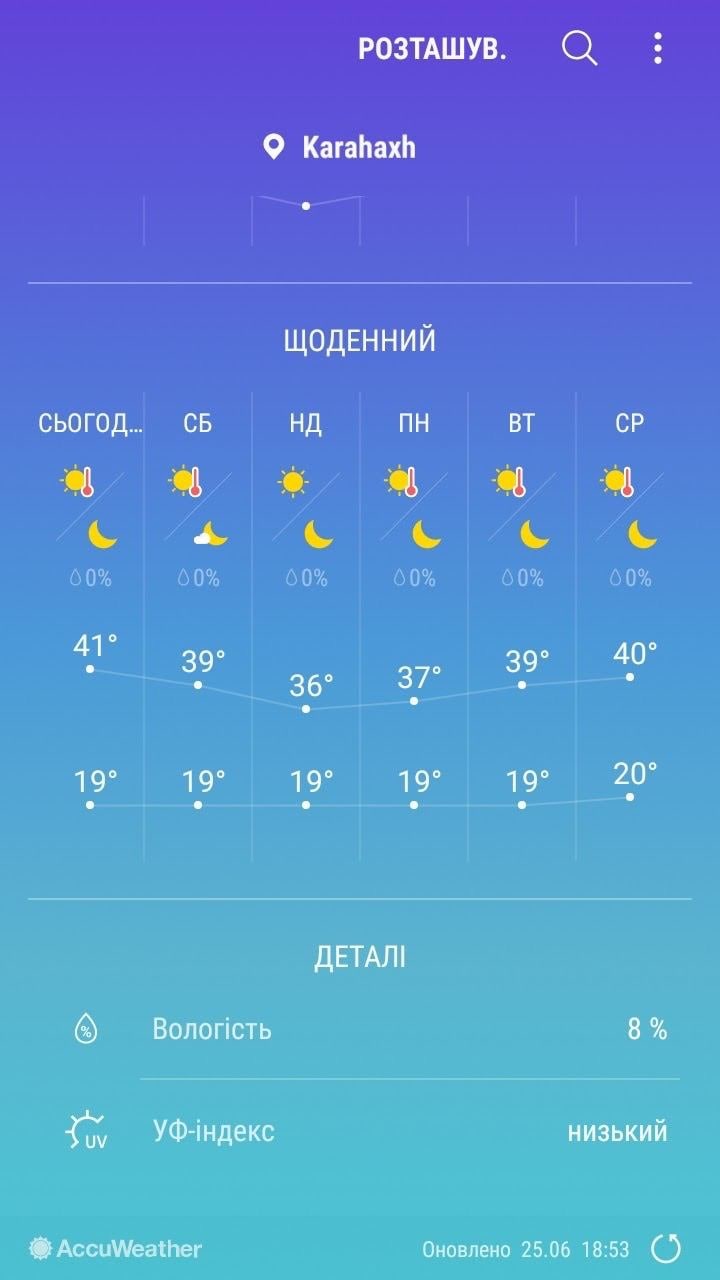The height and width of the screenshot is (1280, 720).
Task: Open today's СЬОГОД… forecast column
Action: click(90, 626)
